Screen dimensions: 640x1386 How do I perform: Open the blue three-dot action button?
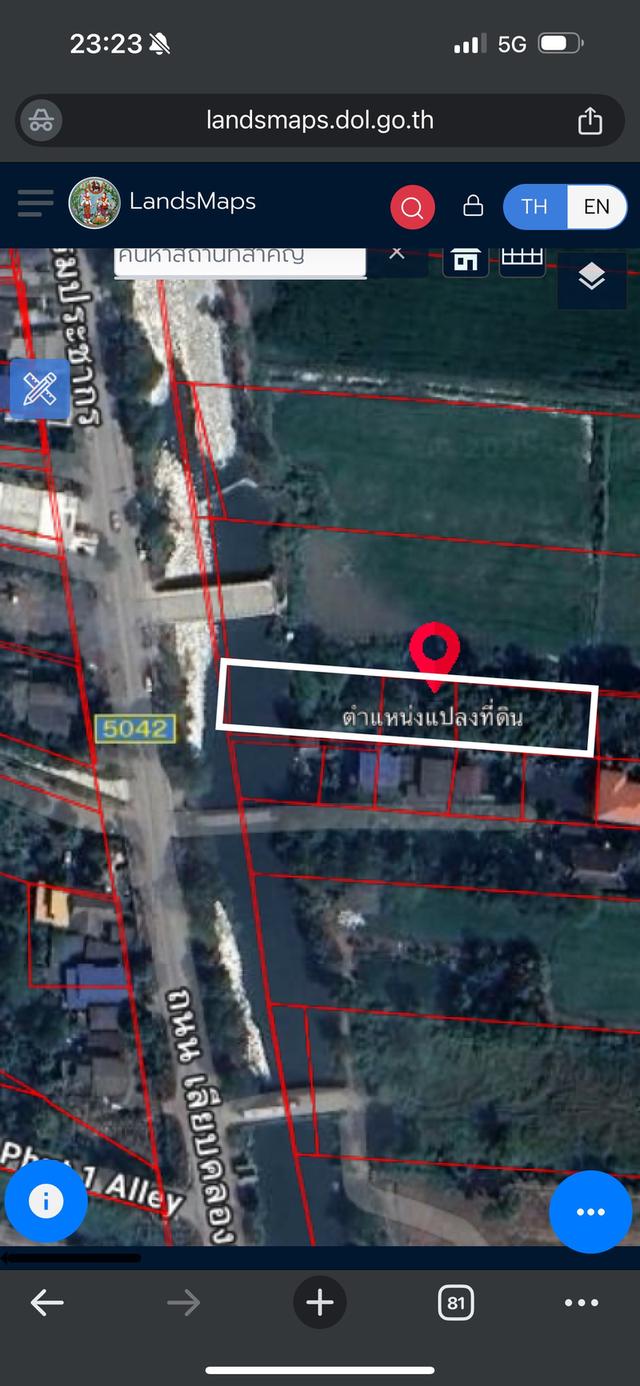[x=590, y=1211]
